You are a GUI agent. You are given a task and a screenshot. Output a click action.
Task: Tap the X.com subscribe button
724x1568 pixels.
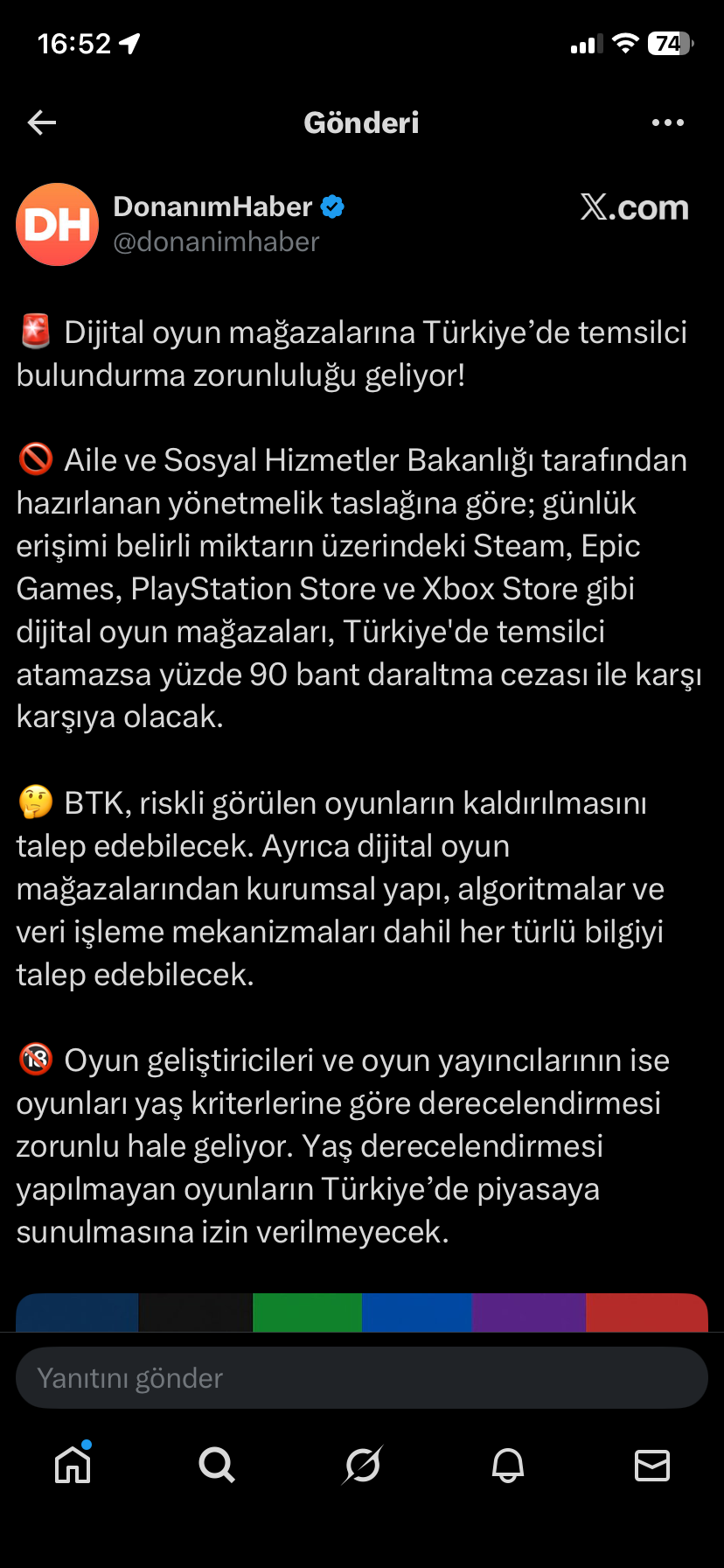(x=634, y=208)
